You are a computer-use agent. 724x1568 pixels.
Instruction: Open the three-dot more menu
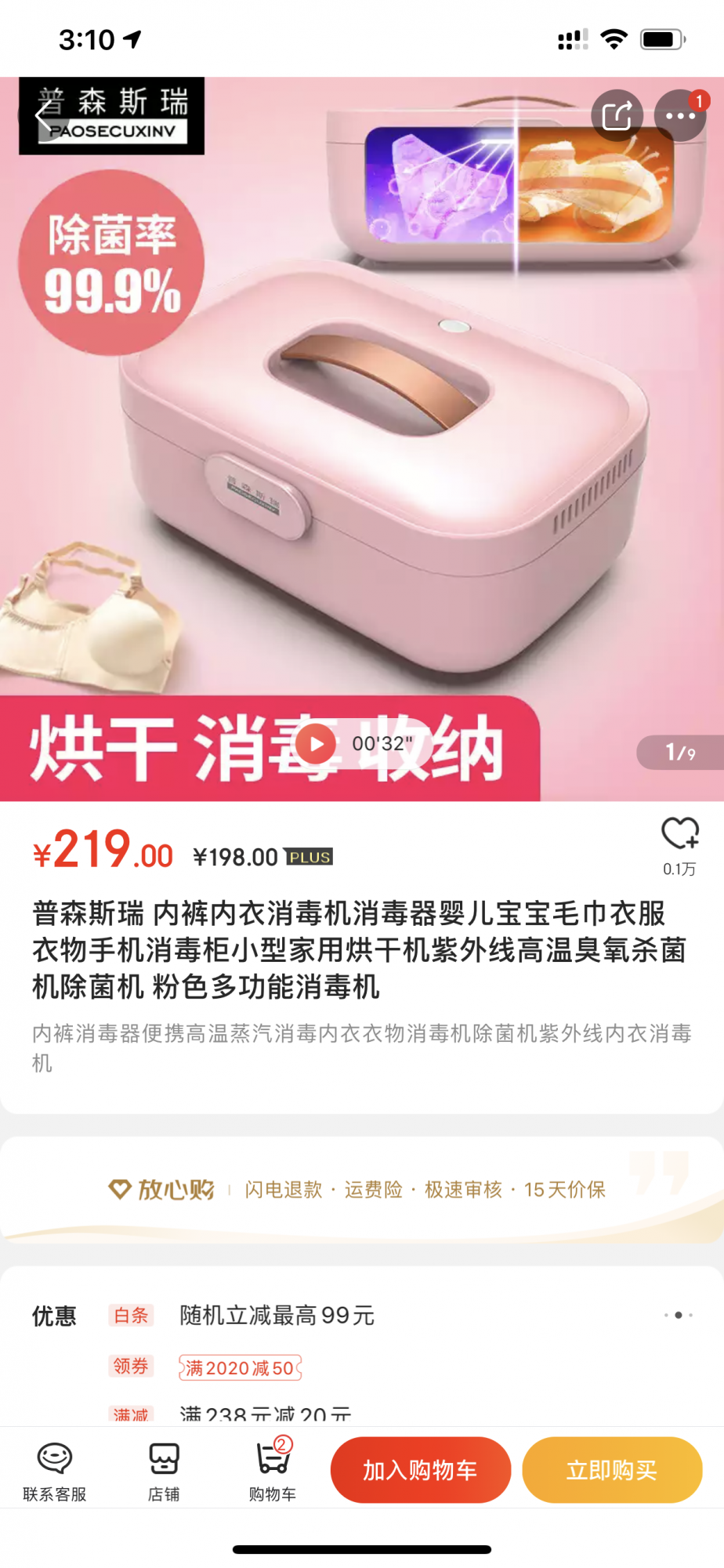pos(680,116)
